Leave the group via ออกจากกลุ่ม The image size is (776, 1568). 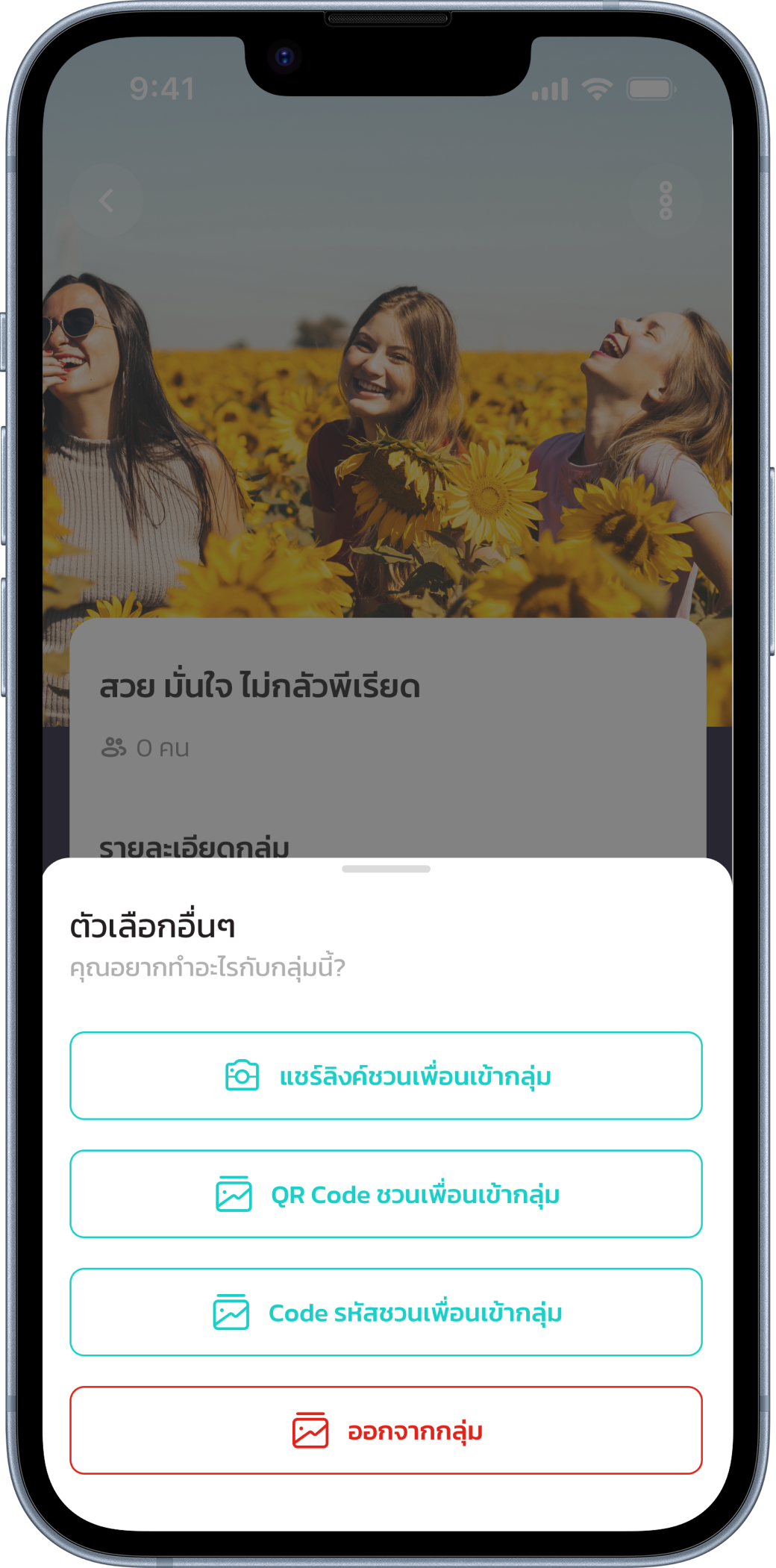point(386,1430)
